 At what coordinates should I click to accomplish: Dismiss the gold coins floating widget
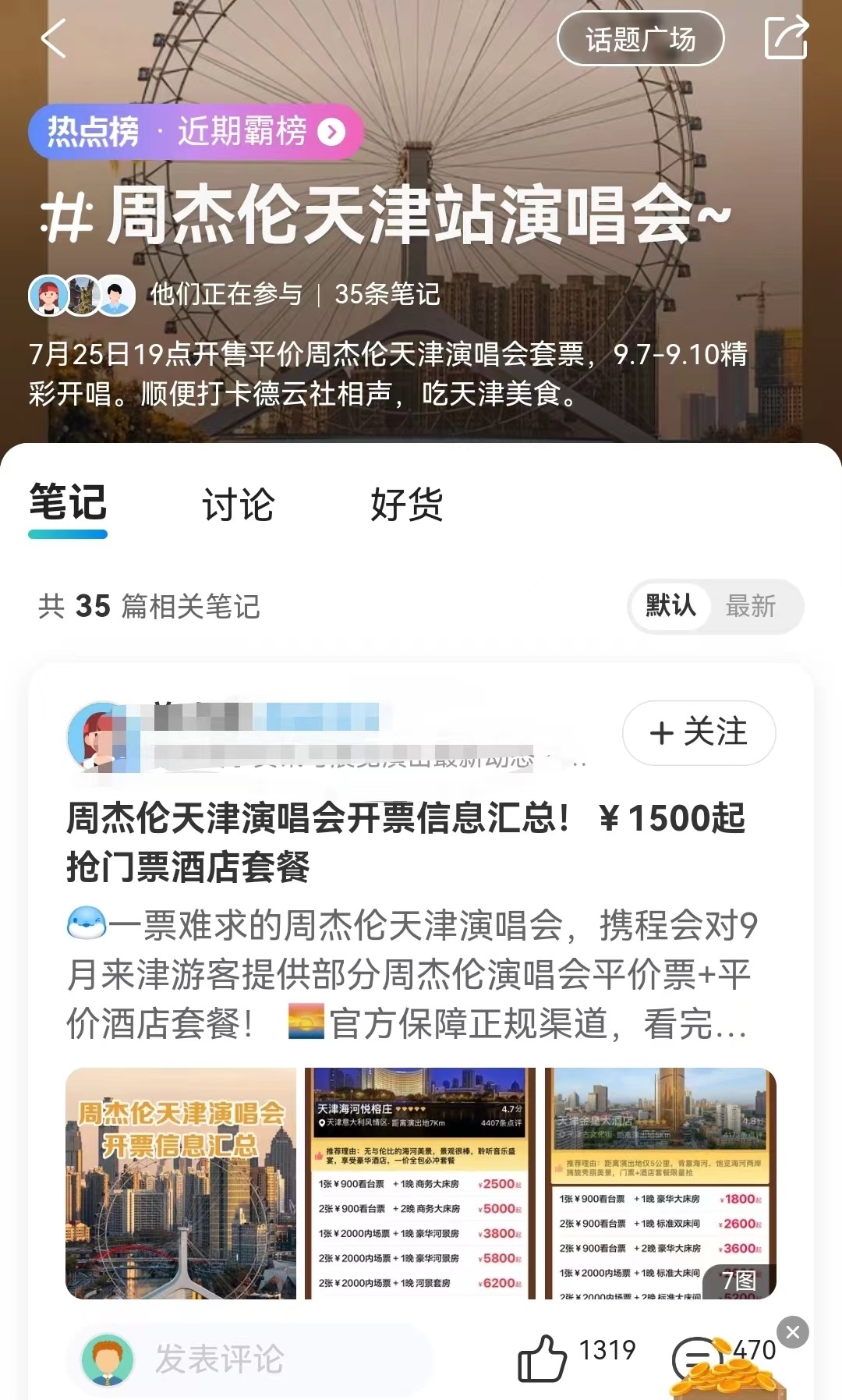coord(793,1332)
